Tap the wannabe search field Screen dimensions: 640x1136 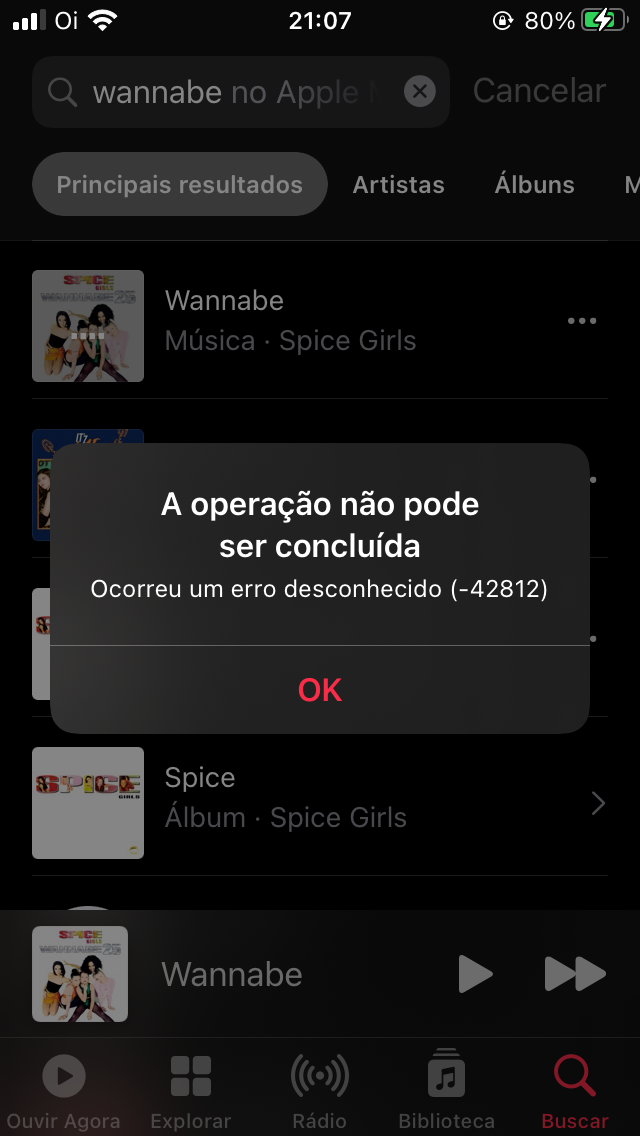230,92
